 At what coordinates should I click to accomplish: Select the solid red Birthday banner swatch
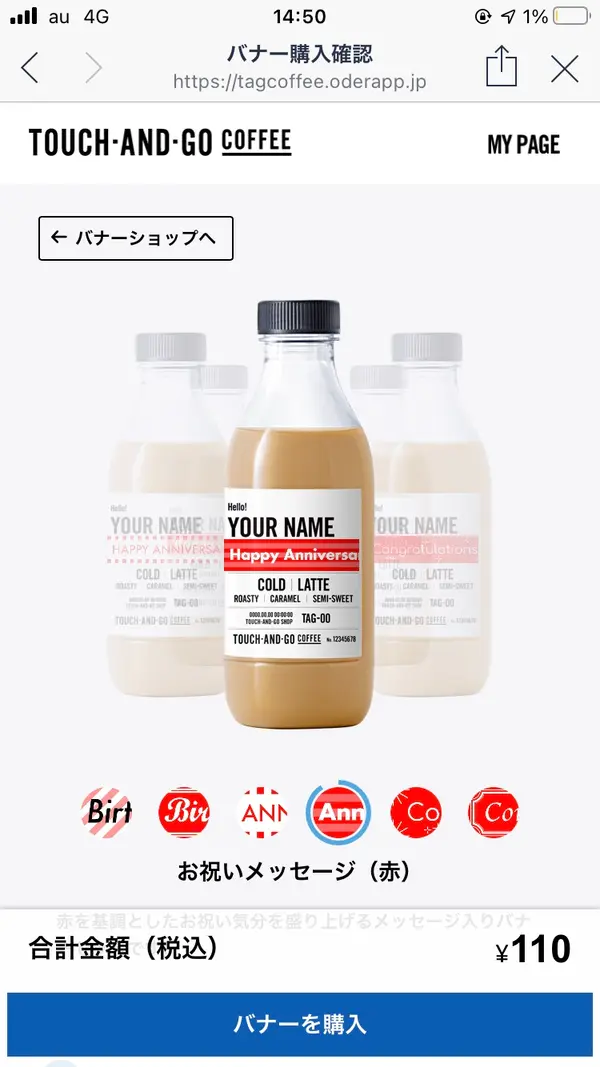tap(184, 810)
